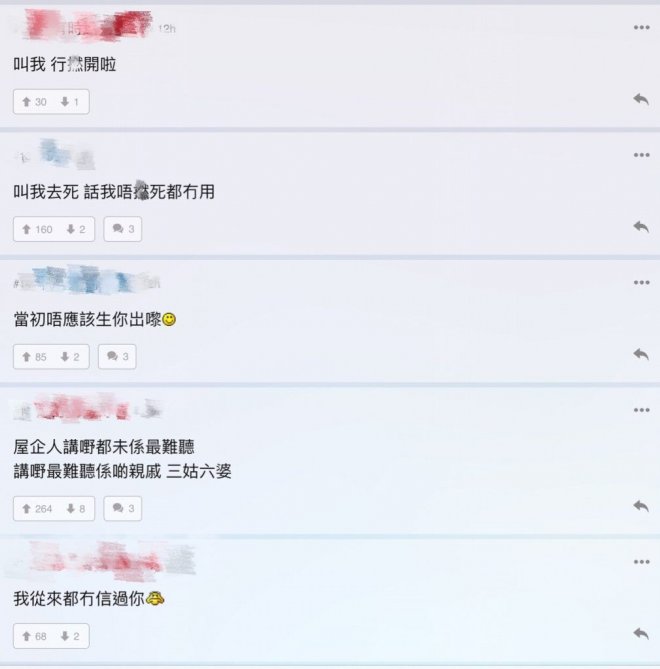Image resolution: width=660 pixels, height=669 pixels.
Task: View 3 replies under "三姑六婆" comment
Action: pyautogui.click(x=122, y=509)
